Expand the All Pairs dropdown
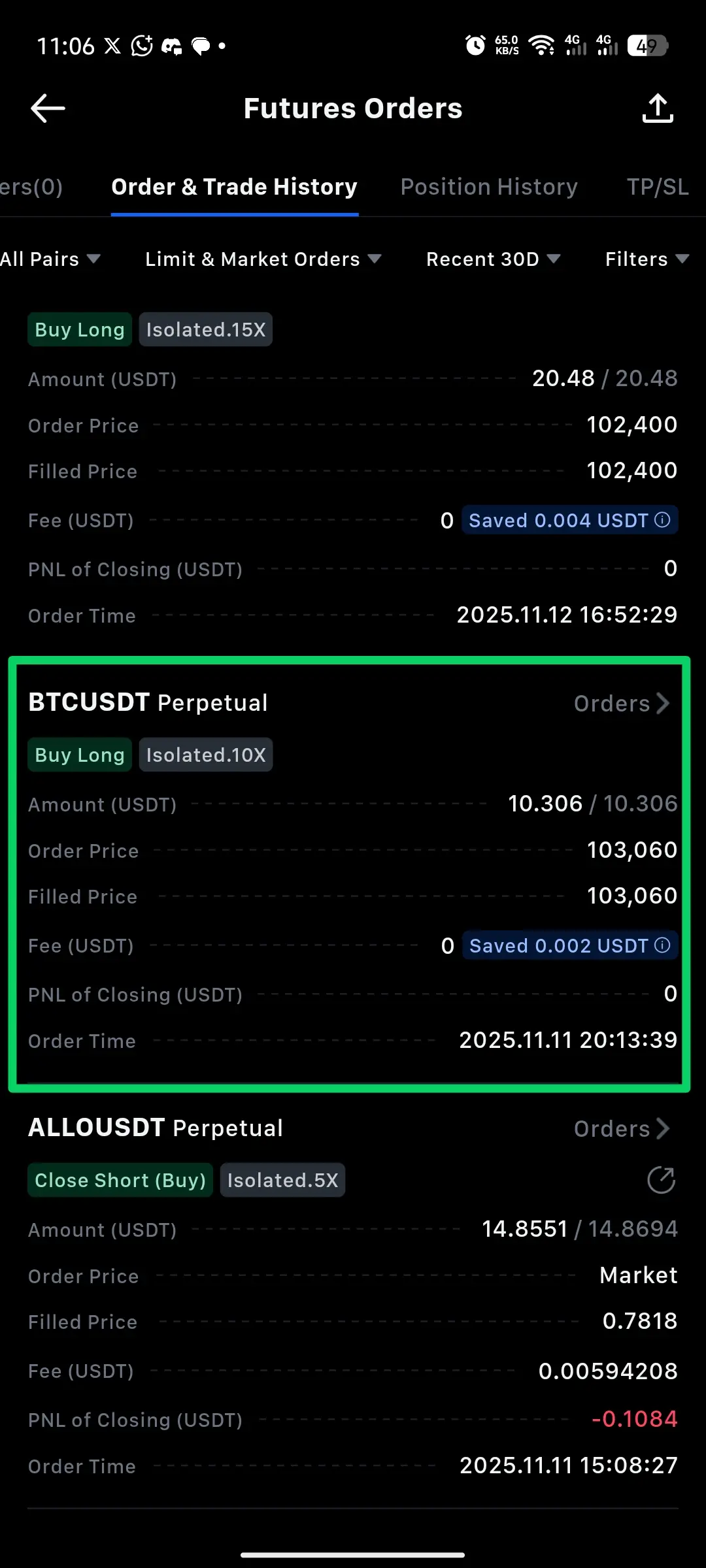Viewport: 706px width, 1568px height. (x=50, y=259)
